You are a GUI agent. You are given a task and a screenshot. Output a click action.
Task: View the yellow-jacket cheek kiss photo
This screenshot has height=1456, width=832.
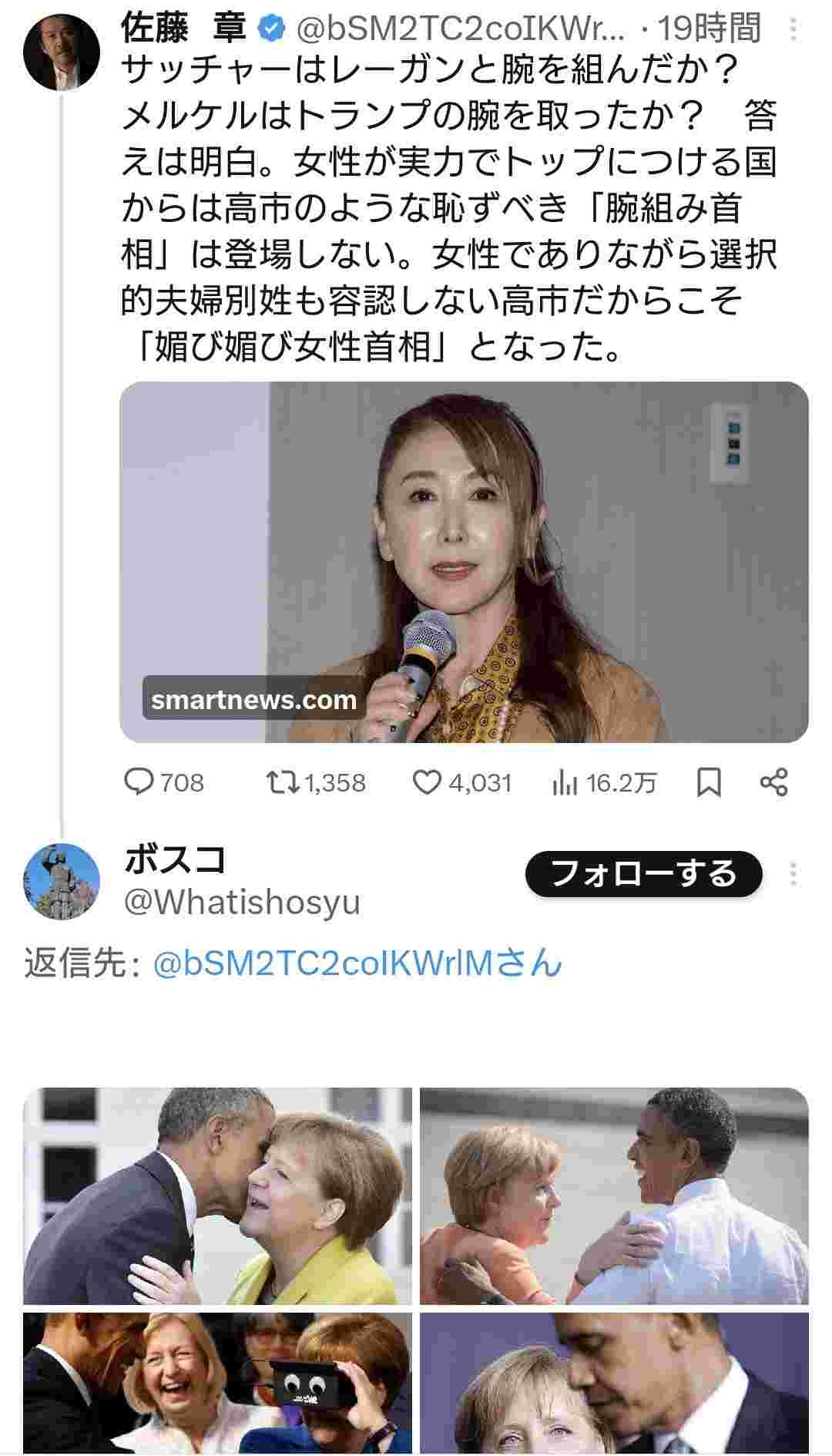(x=217, y=1195)
